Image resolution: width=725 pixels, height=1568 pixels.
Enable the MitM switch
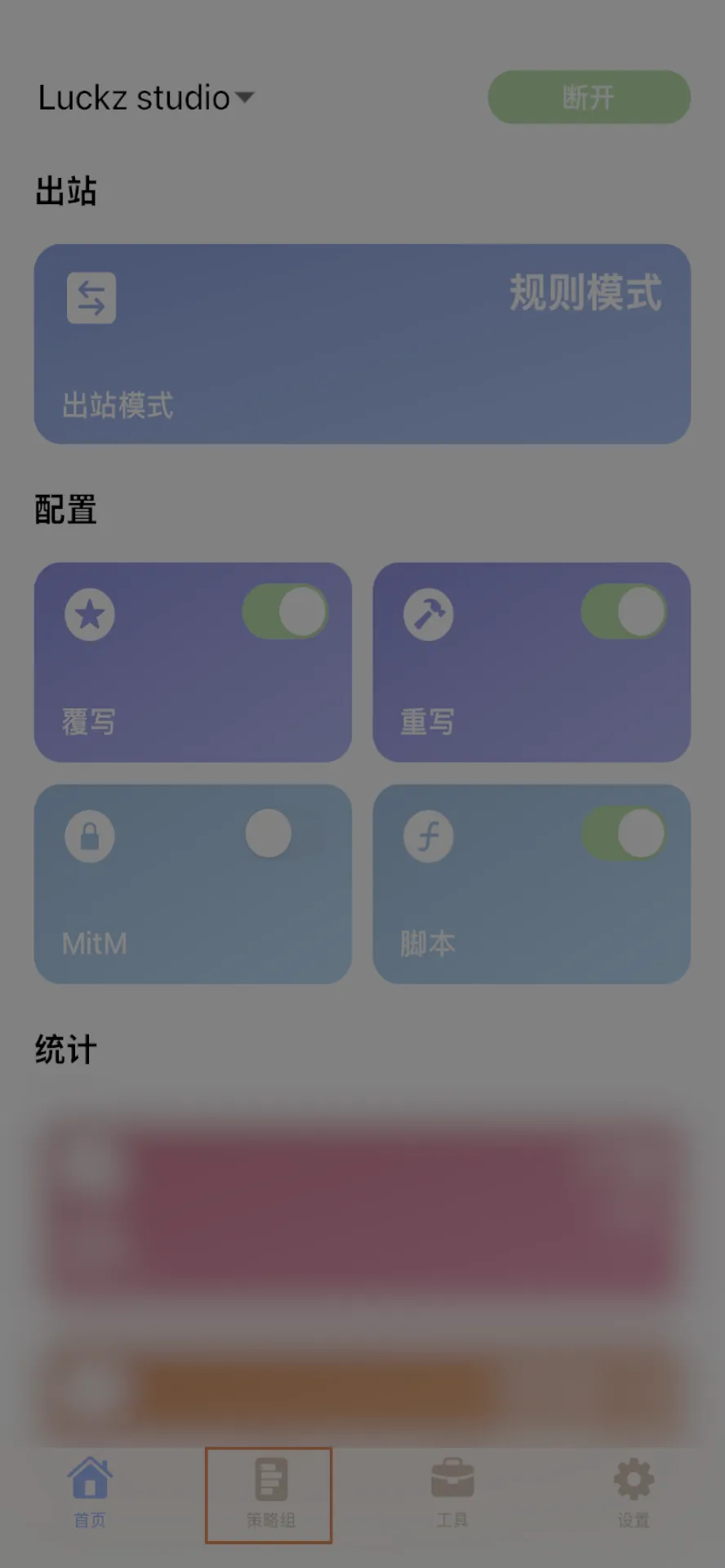pos(285,834)
